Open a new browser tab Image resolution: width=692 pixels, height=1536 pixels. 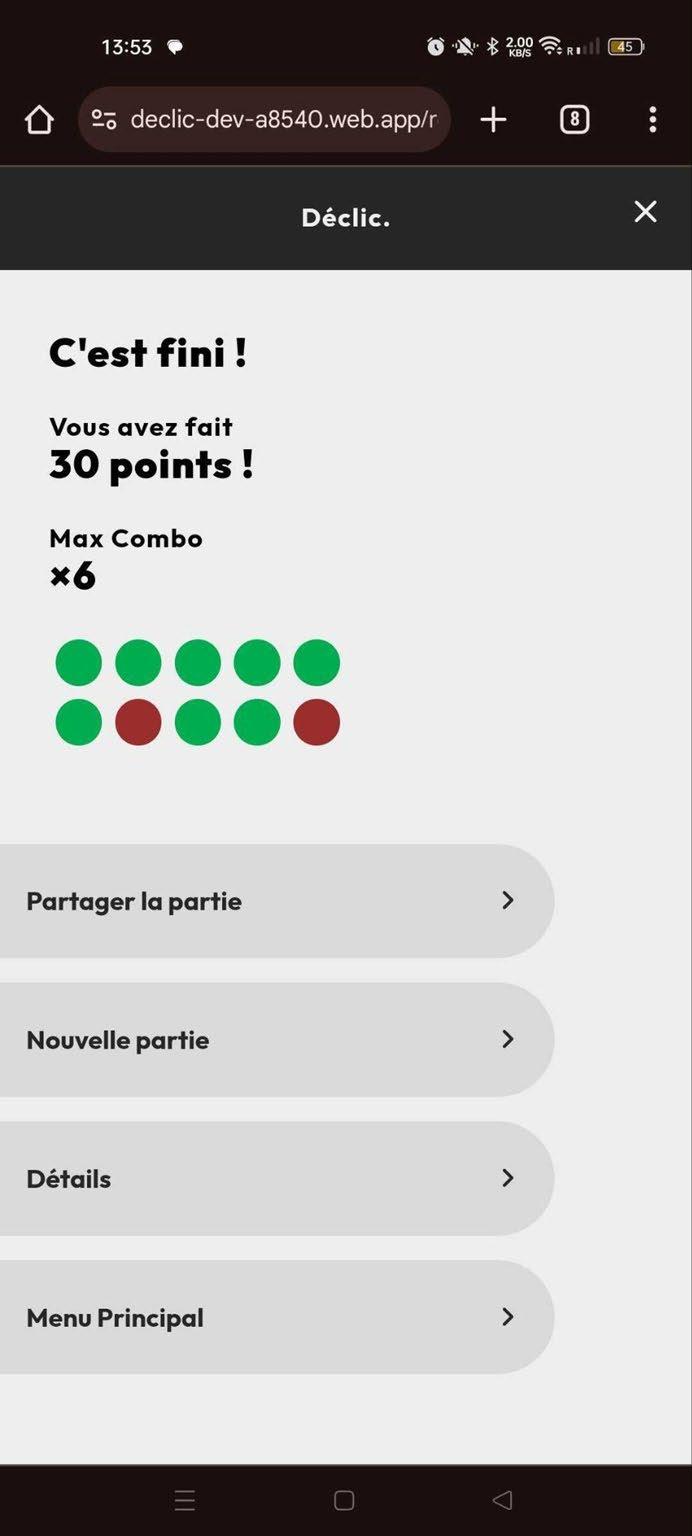(493, 120)
